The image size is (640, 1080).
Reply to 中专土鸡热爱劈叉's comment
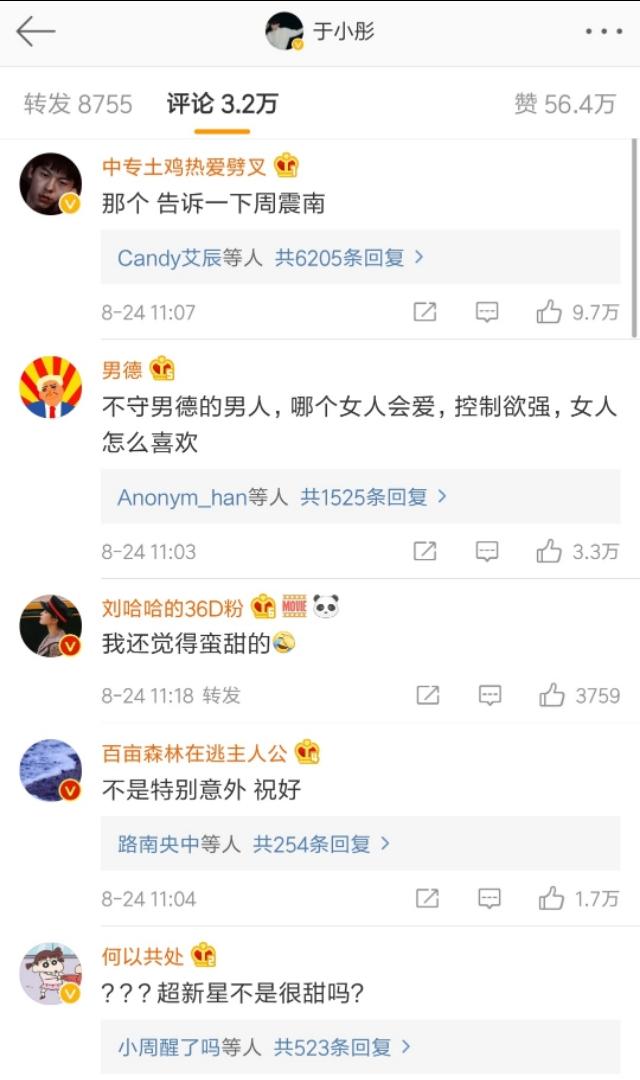coord(487,312)
